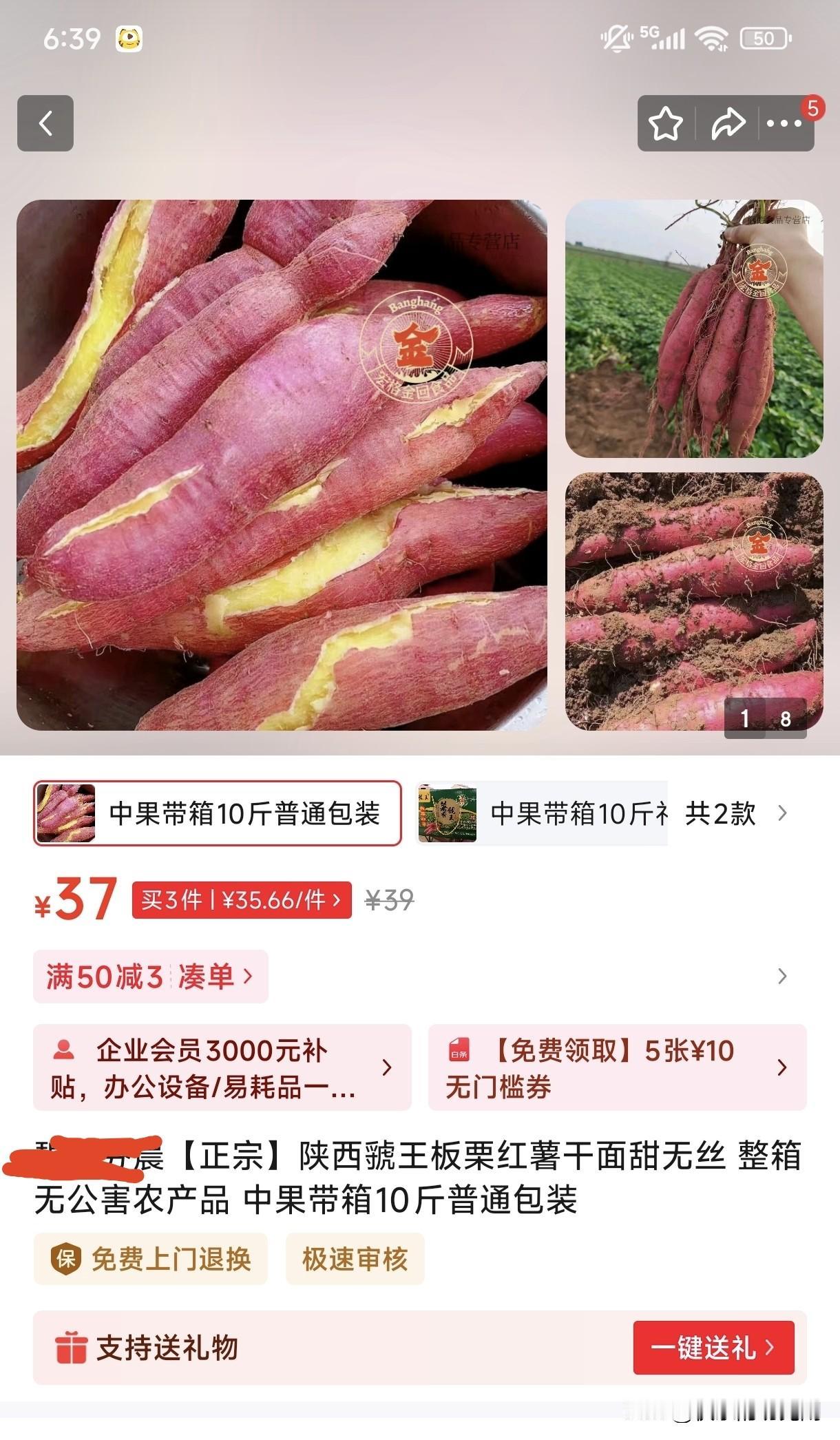The width and height of the screenshot is (840, 1440).
Task: Tap 一键送礼 button
Action: (713, 1347)
